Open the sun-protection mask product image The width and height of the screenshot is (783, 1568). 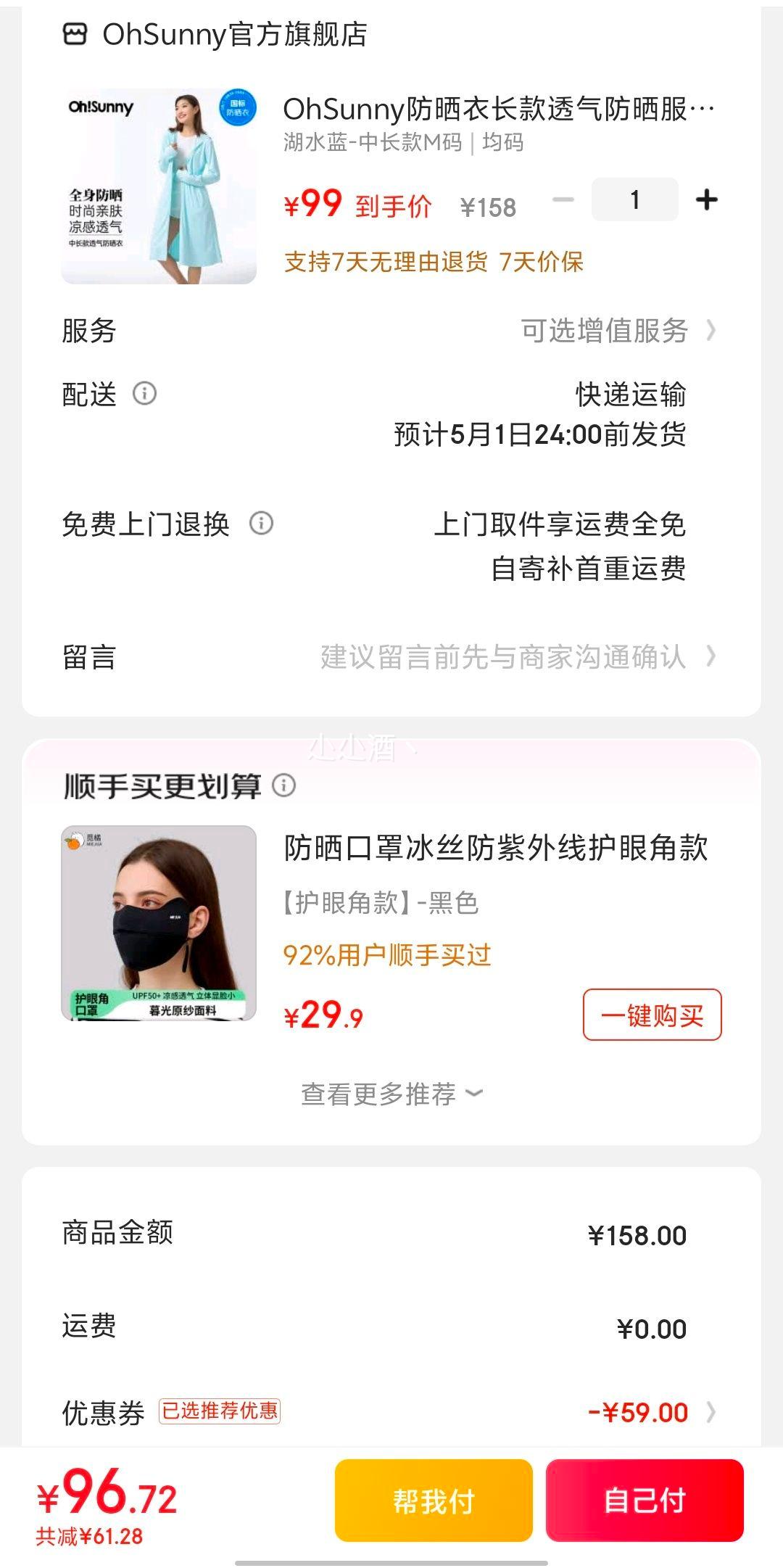tap(159, 923)
